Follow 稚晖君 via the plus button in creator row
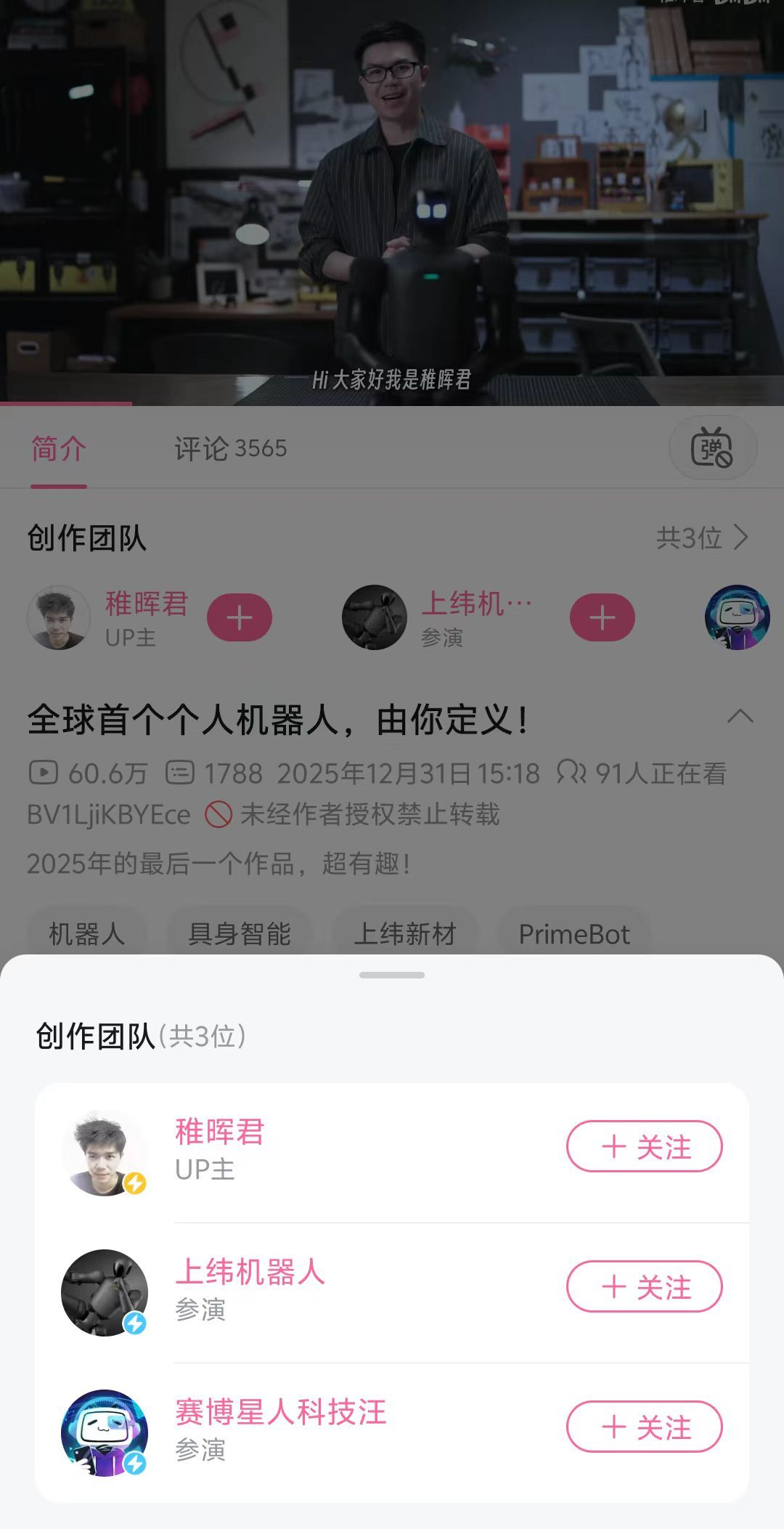Screen dimensions: 784x1529 tap(241, 617)
